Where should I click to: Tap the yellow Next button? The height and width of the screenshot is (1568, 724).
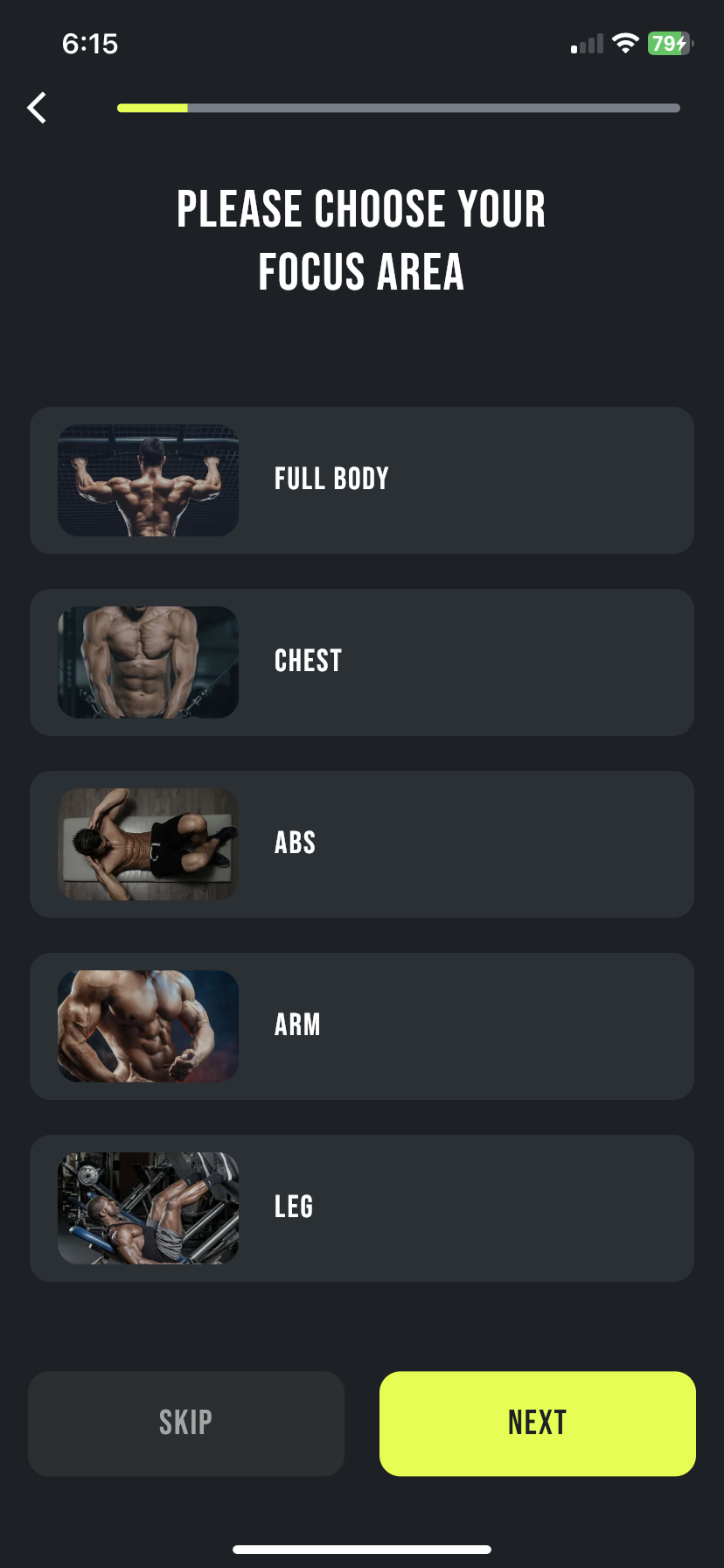[538, 1424]
